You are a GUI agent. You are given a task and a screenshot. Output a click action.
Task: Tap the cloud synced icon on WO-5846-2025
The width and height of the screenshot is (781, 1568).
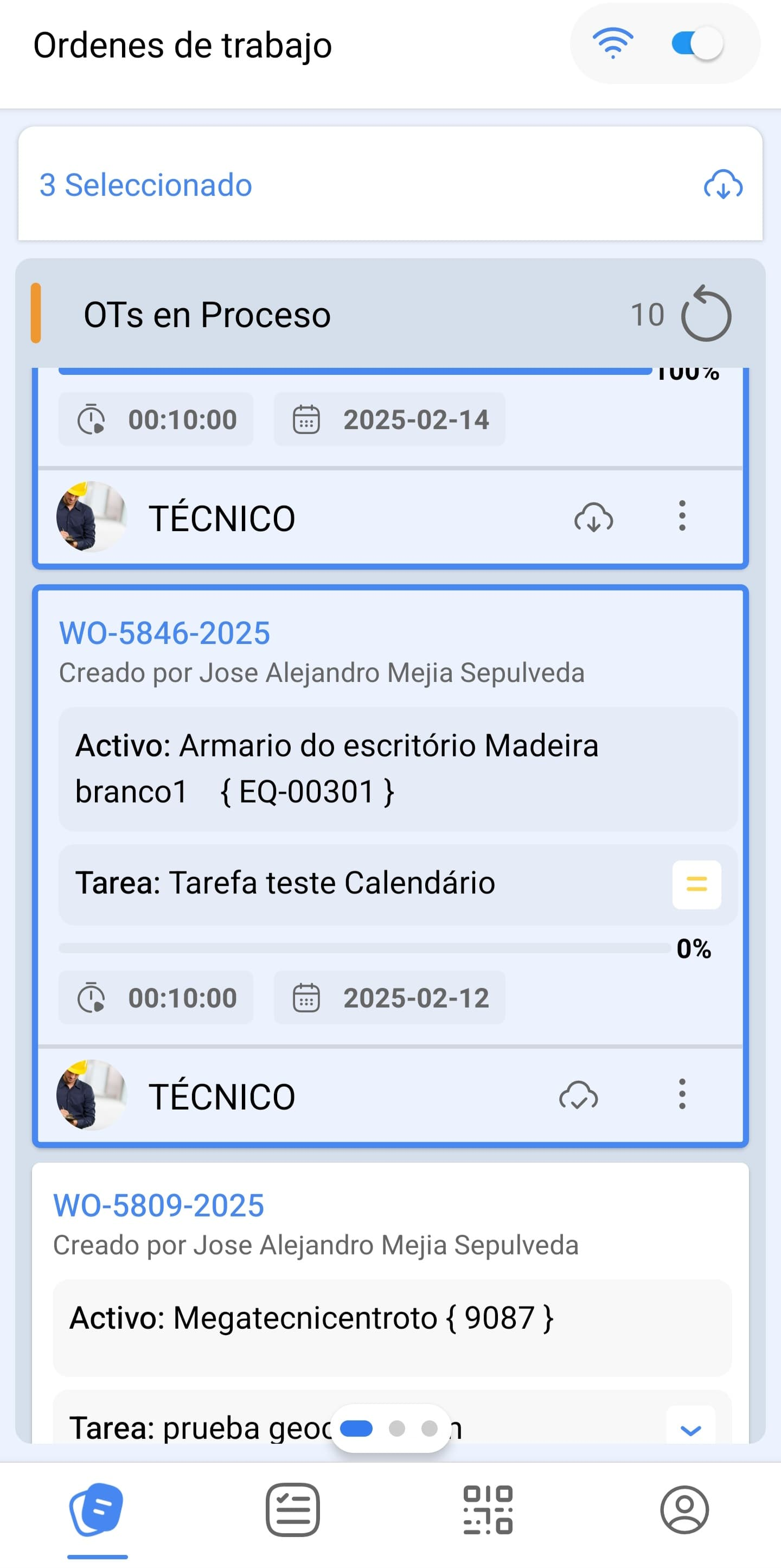(579, 1095)
